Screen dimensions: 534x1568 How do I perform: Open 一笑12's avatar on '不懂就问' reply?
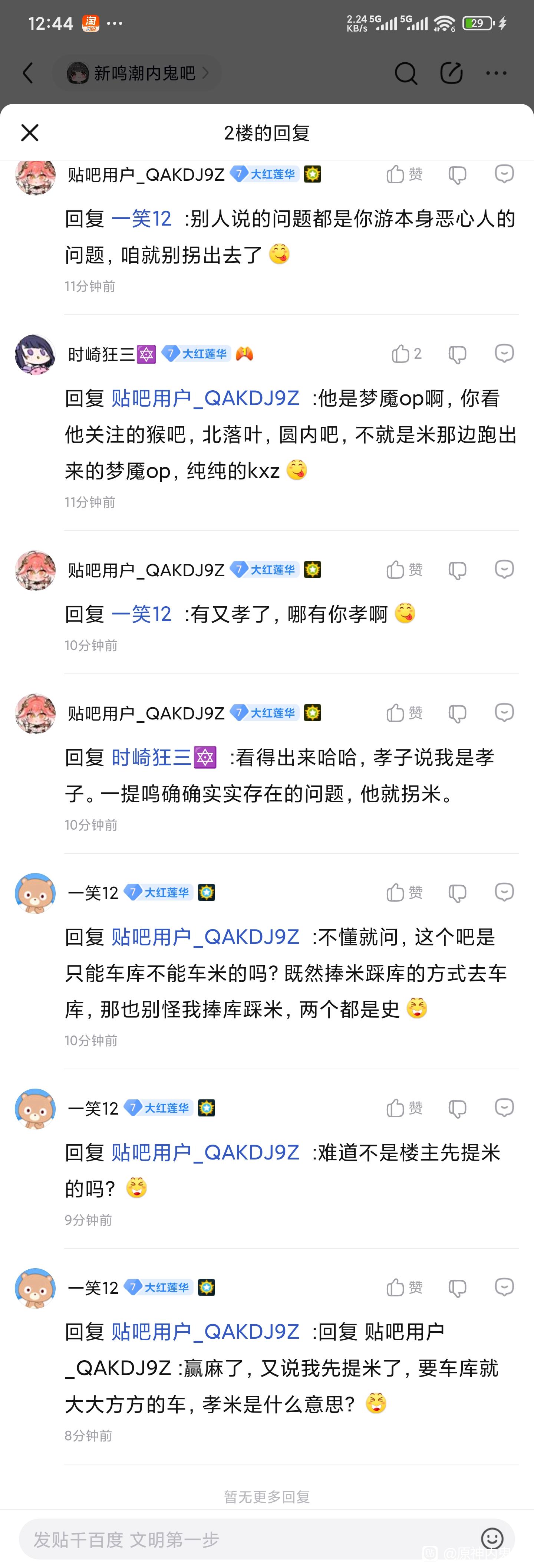point(34,893)
